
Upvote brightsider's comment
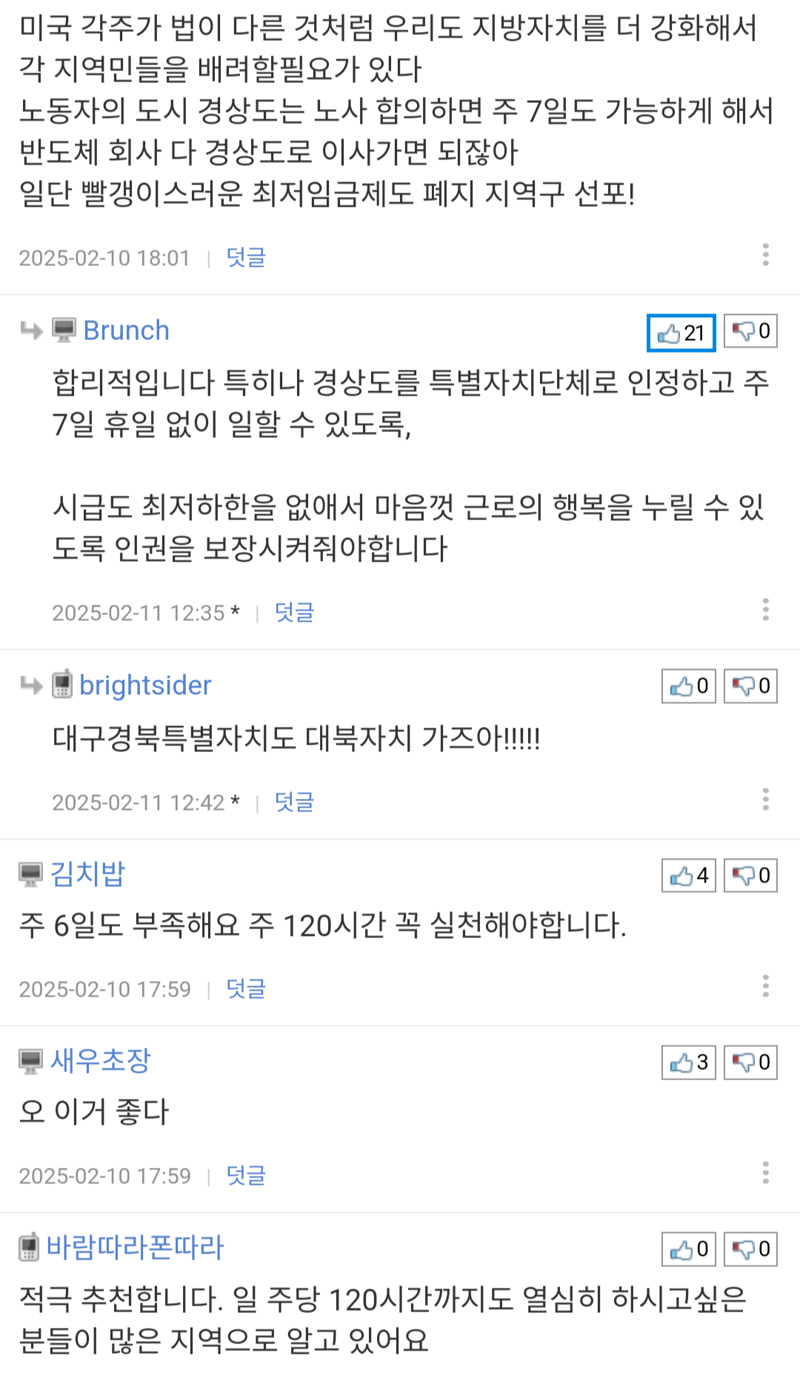(x=689, y=686)
